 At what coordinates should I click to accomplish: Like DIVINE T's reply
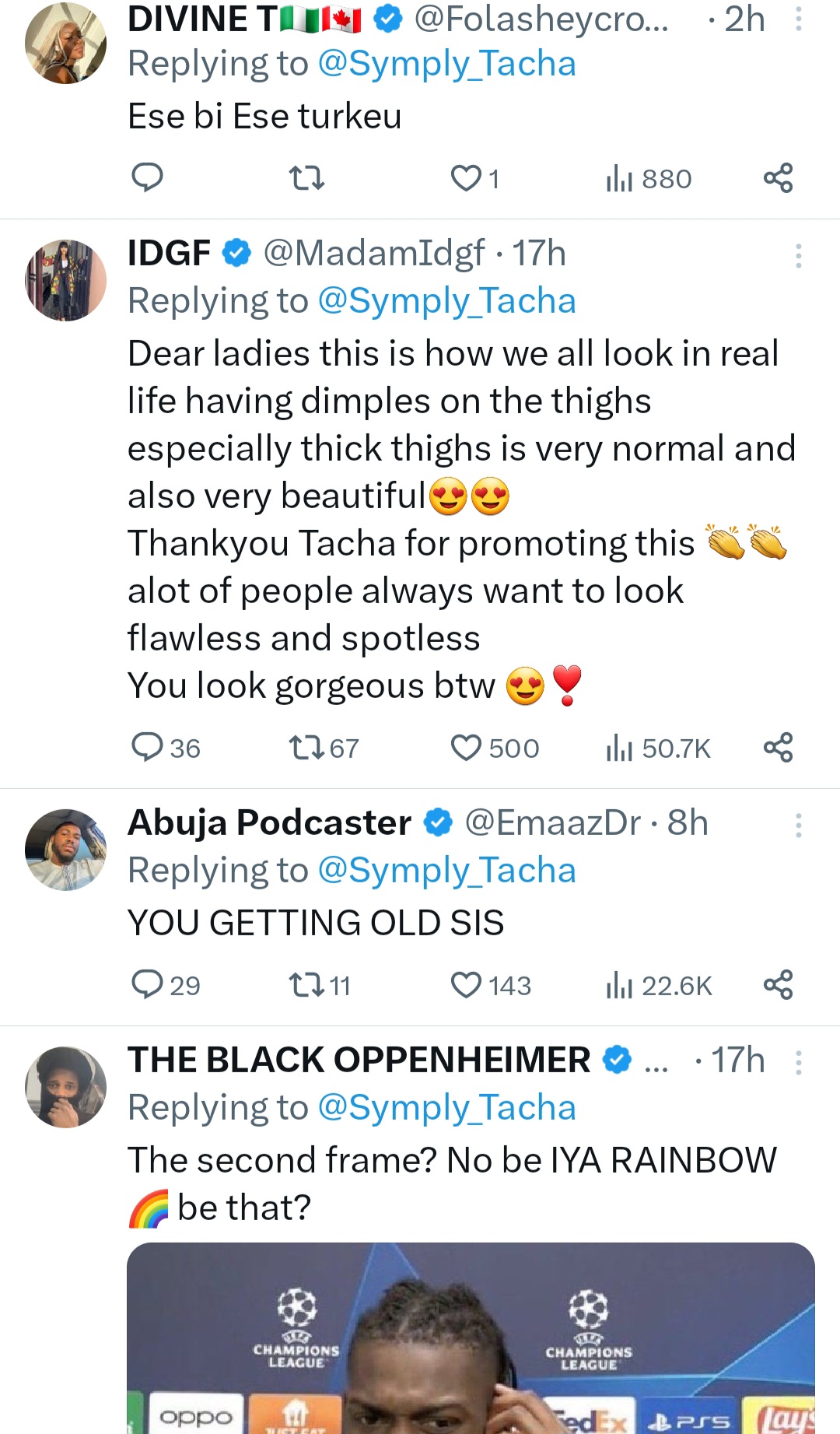tap(467, 179)
